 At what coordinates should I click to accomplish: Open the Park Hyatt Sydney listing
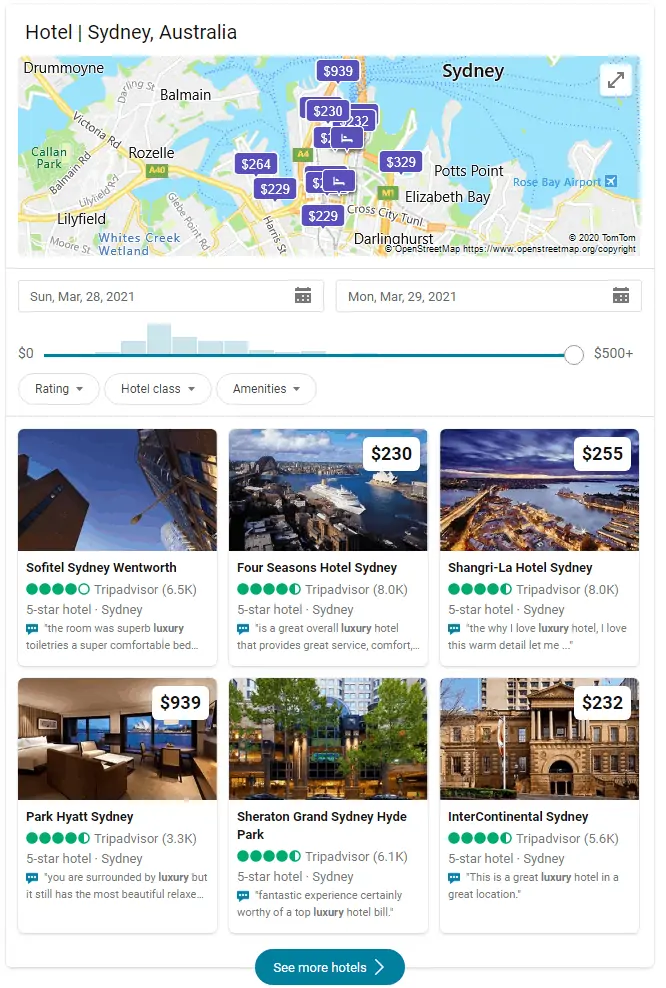(117, 805)
